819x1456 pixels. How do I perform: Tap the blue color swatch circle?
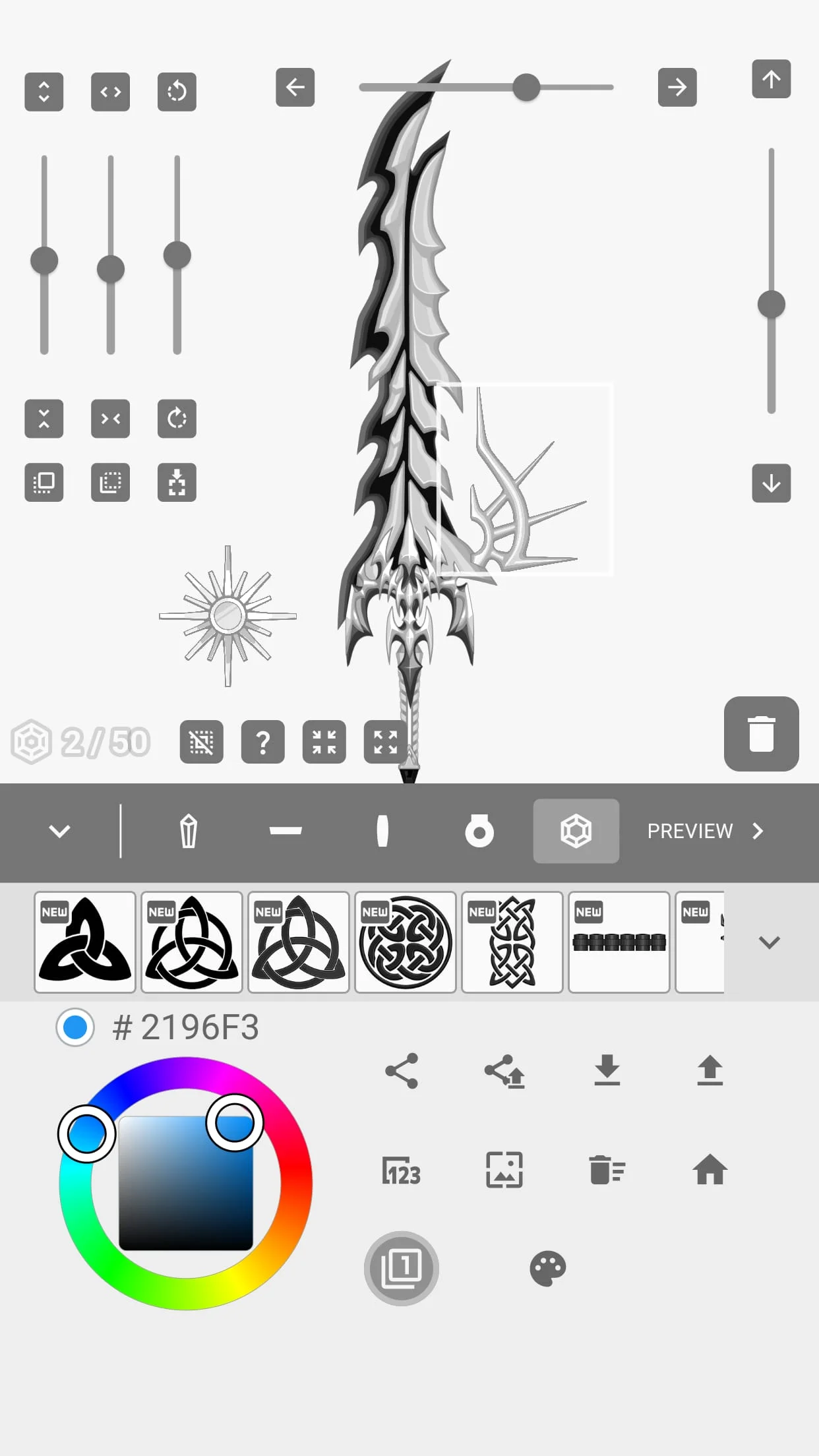point(75,1027)
